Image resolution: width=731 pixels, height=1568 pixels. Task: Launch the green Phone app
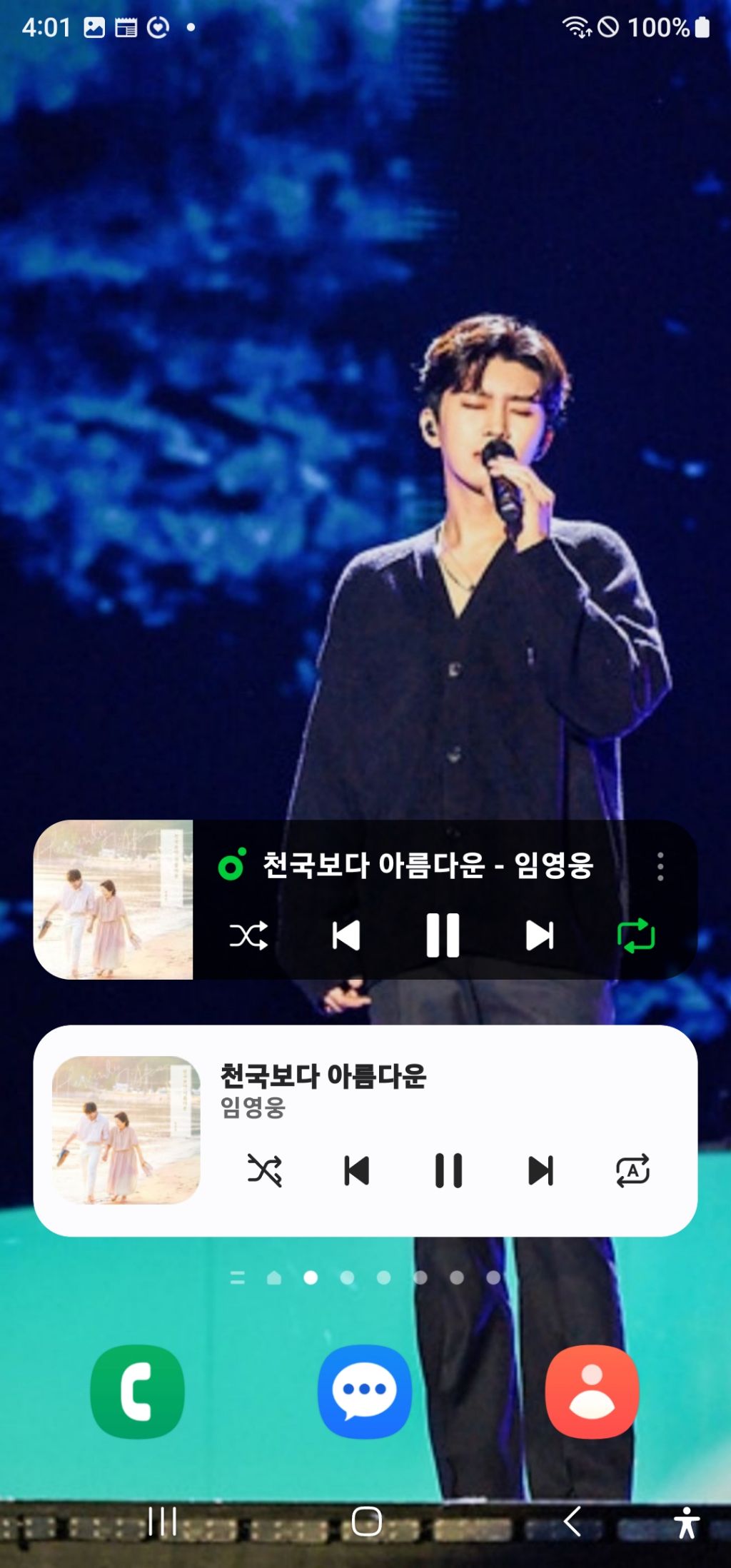click(x=137, y=1392)
